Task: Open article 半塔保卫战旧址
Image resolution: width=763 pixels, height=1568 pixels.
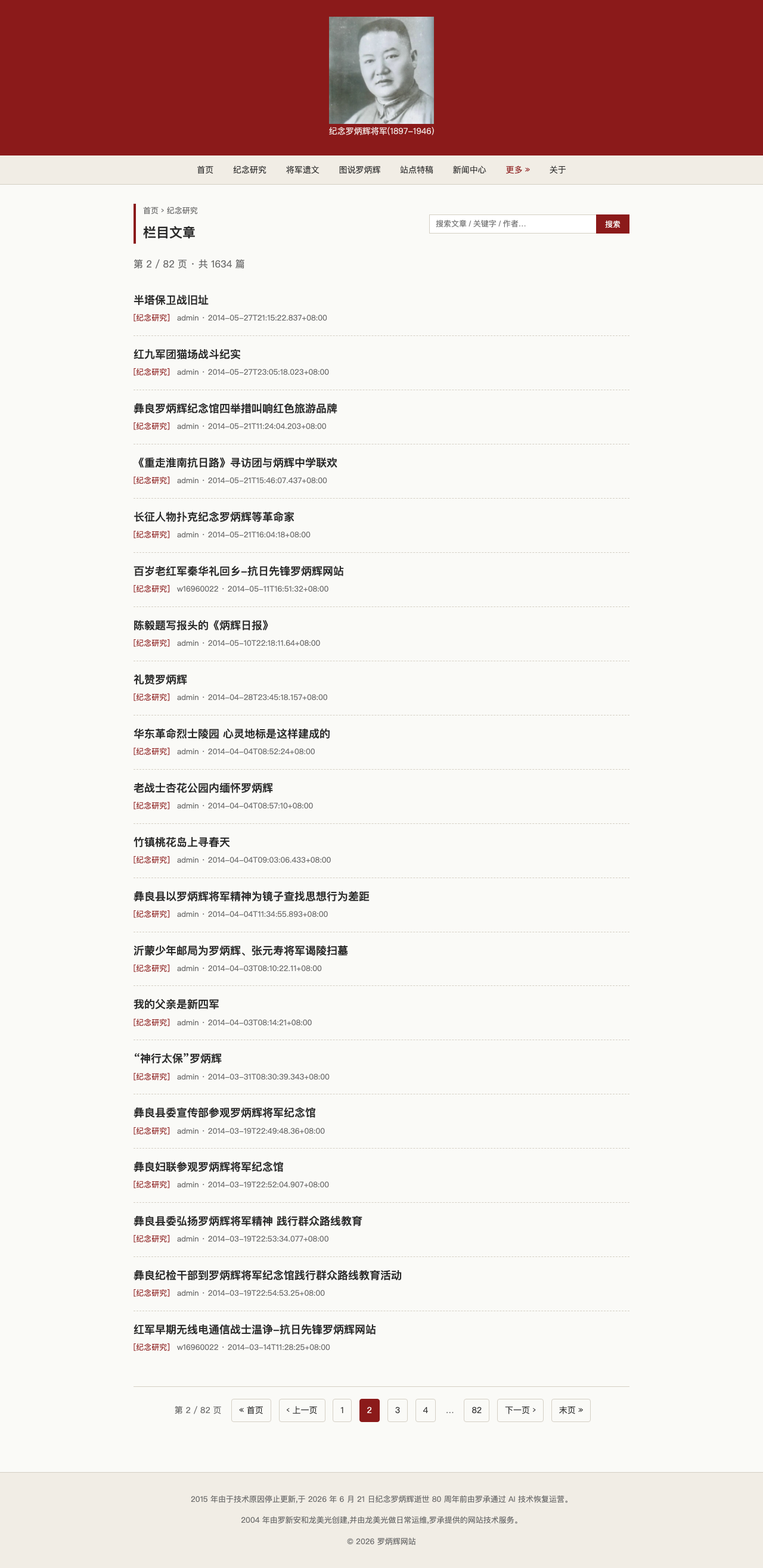Action: [x=171, y=300]
